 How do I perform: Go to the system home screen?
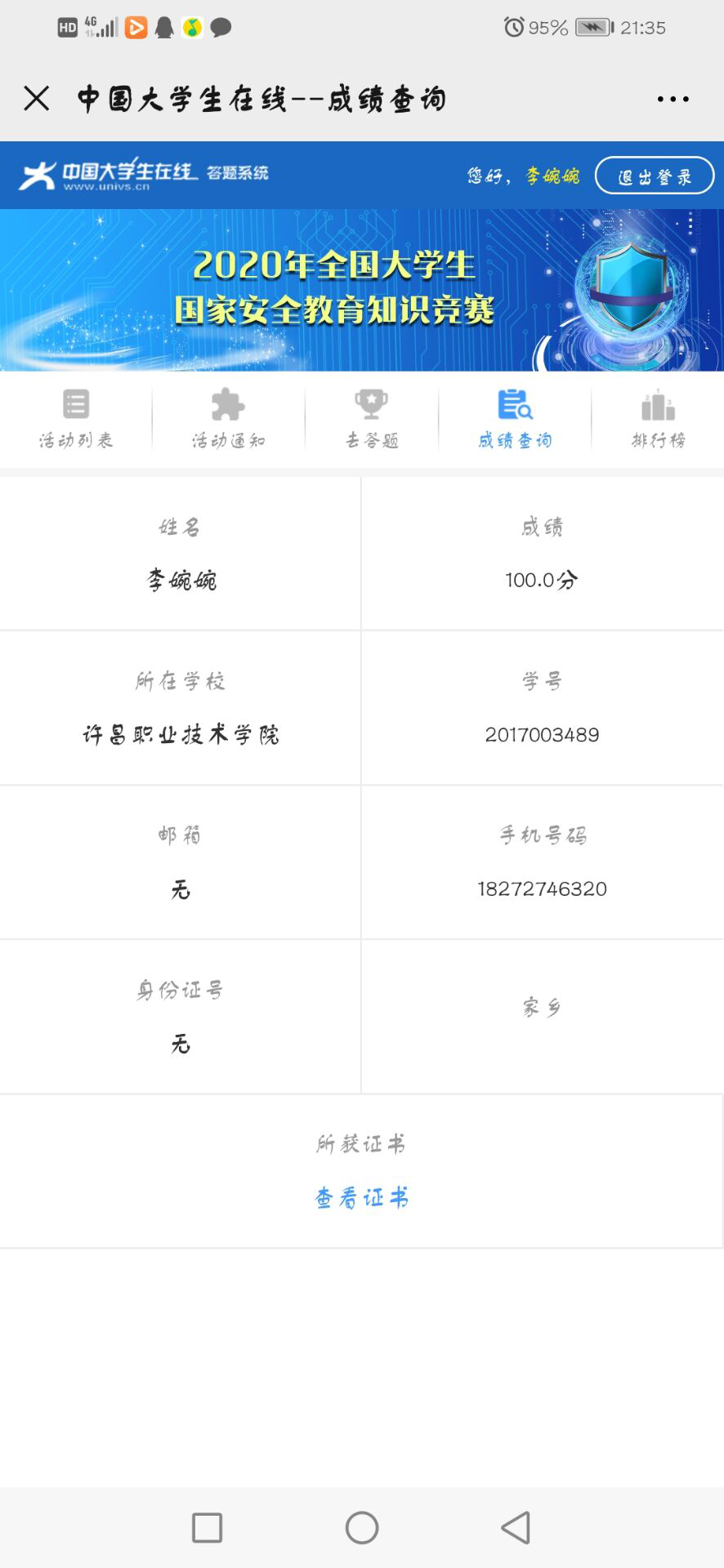[362, 1527]
